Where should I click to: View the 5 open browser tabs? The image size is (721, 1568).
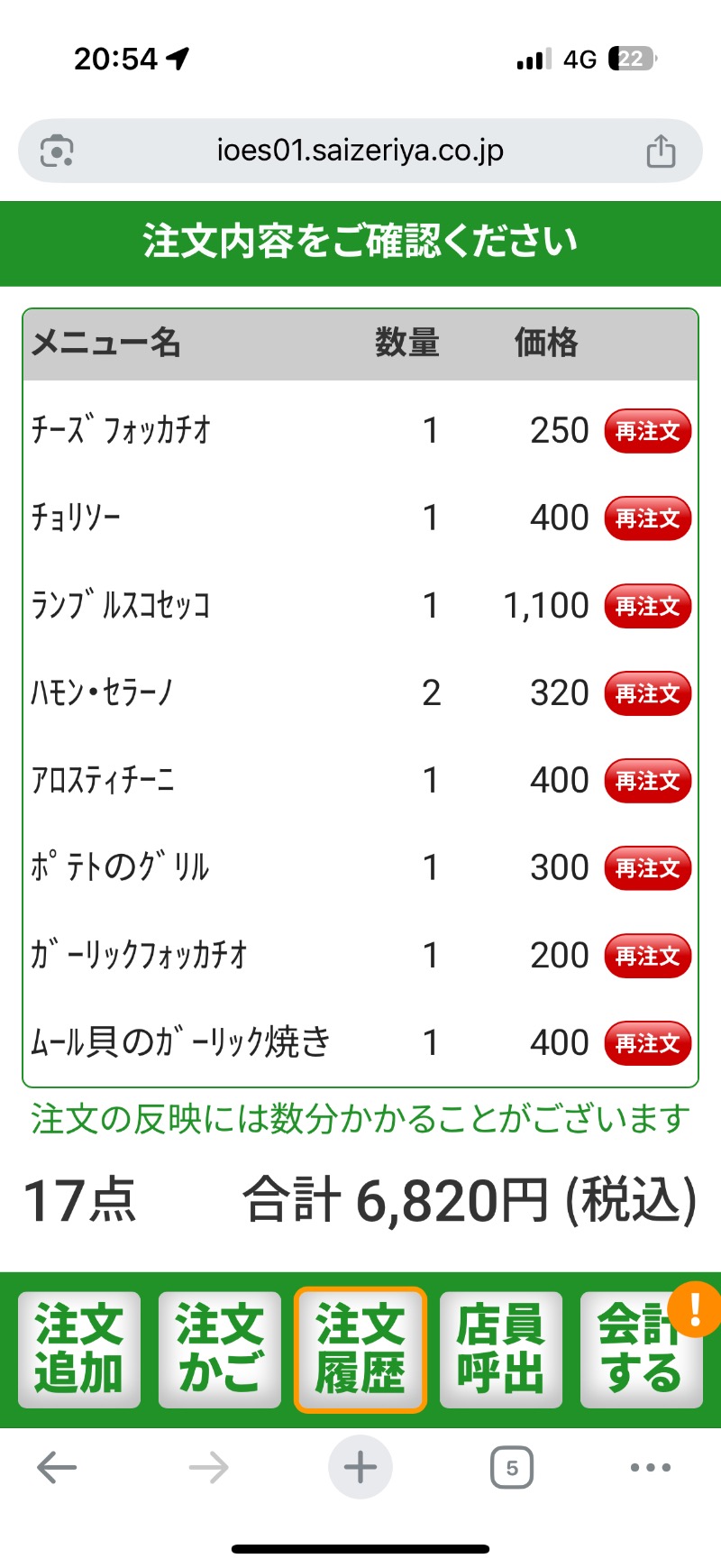pos(512,1468)
